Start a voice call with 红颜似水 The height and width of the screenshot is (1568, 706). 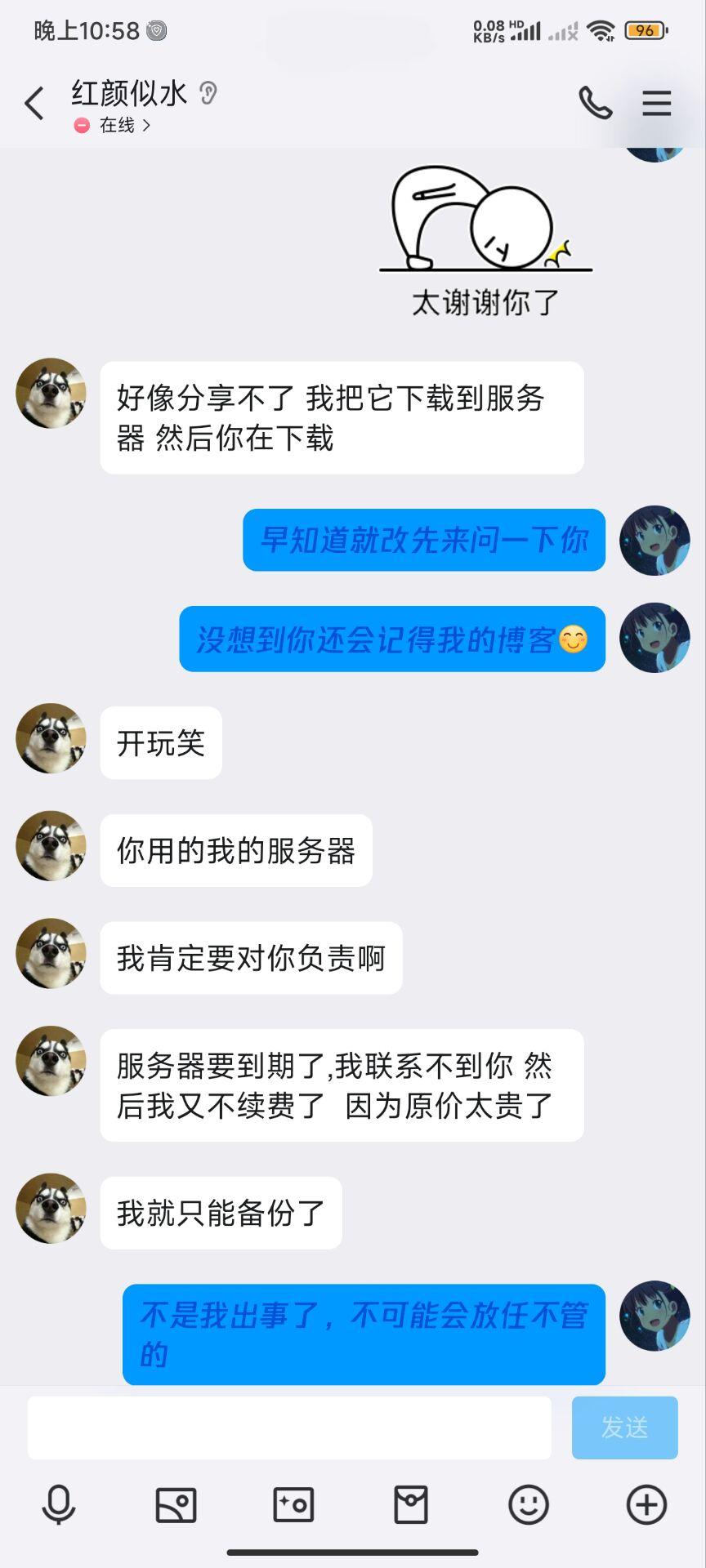click(595, 103)
